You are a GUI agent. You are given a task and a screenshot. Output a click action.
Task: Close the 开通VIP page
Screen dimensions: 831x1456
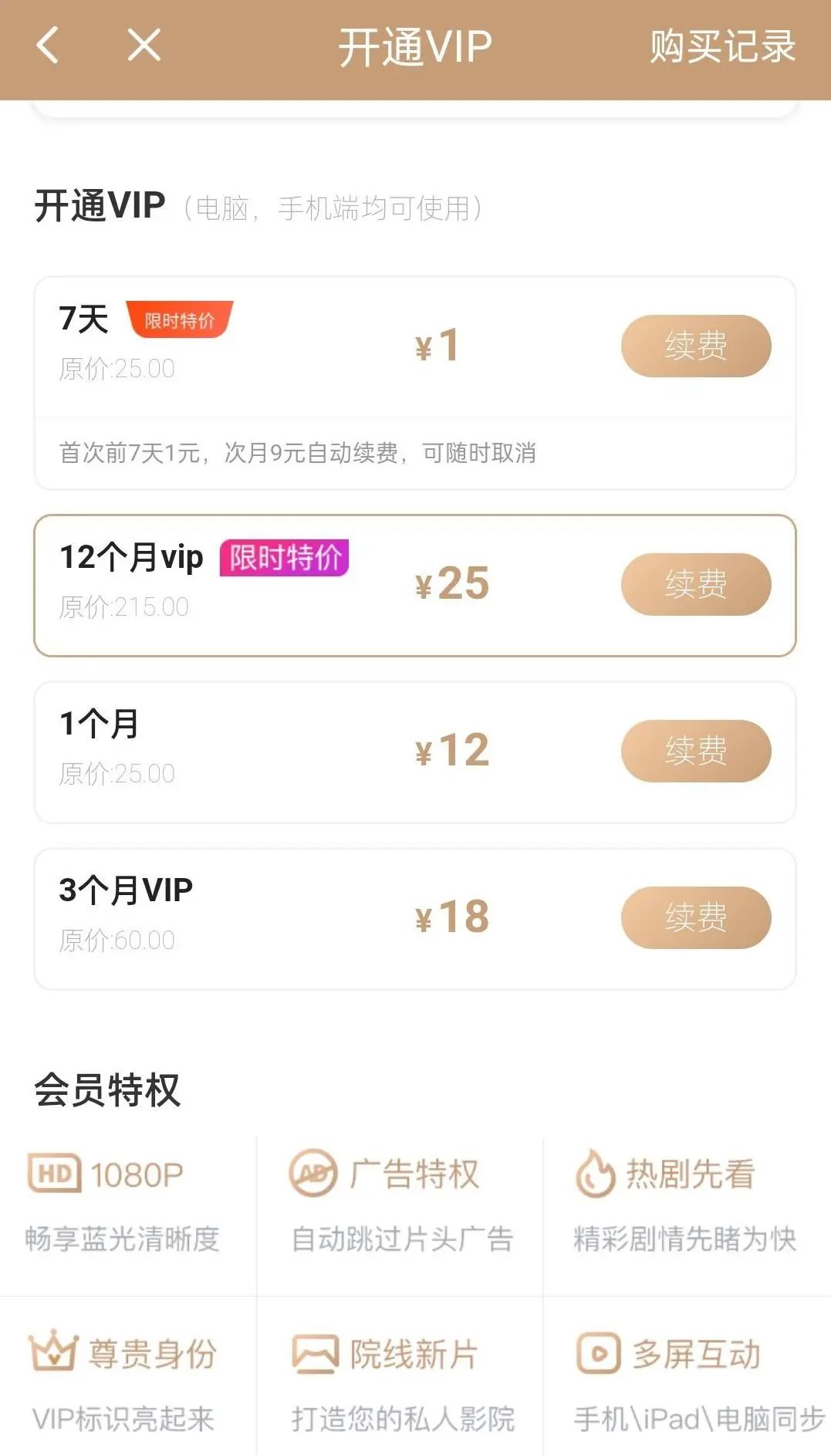144,45
